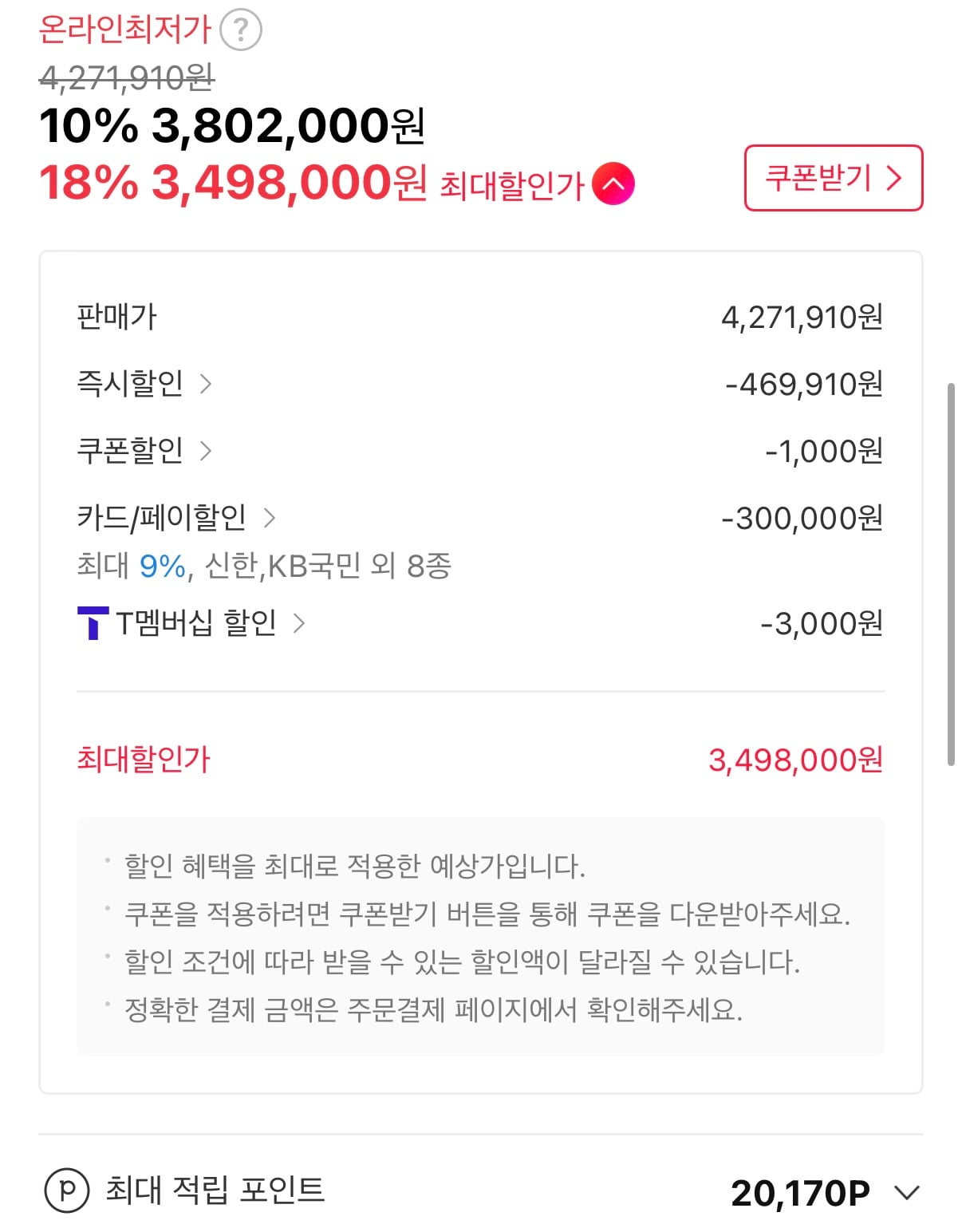Expand the 즉시할인 discount details
The image size is (962, 1232).
tap(209, 384)
